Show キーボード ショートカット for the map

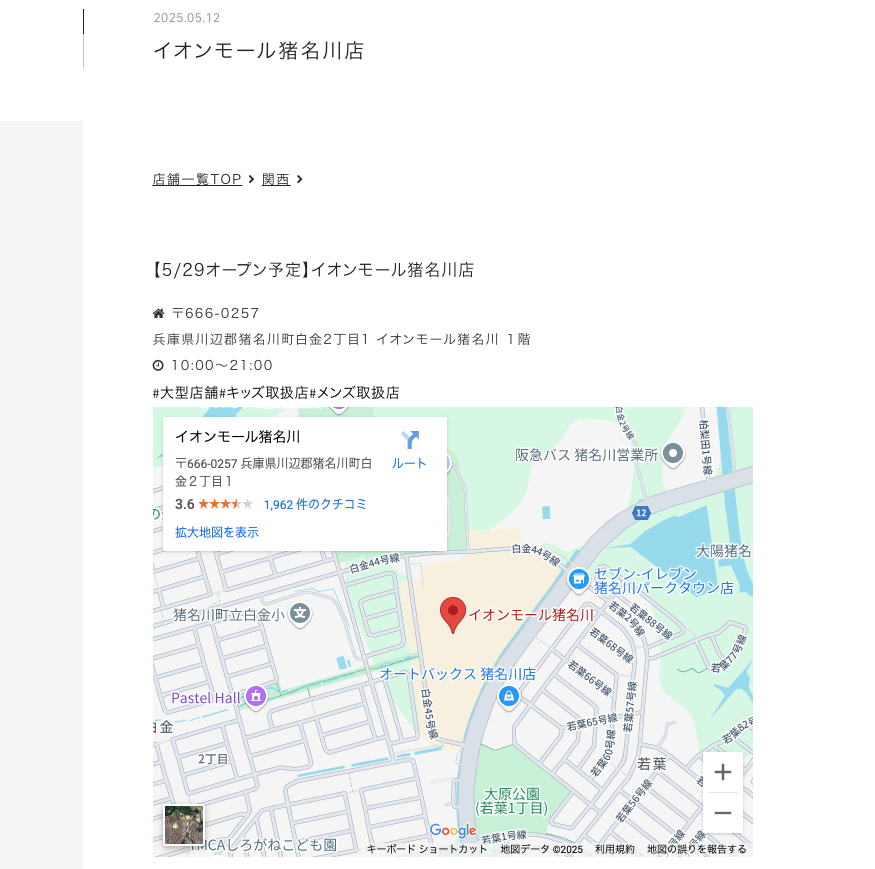click(427, 849)
